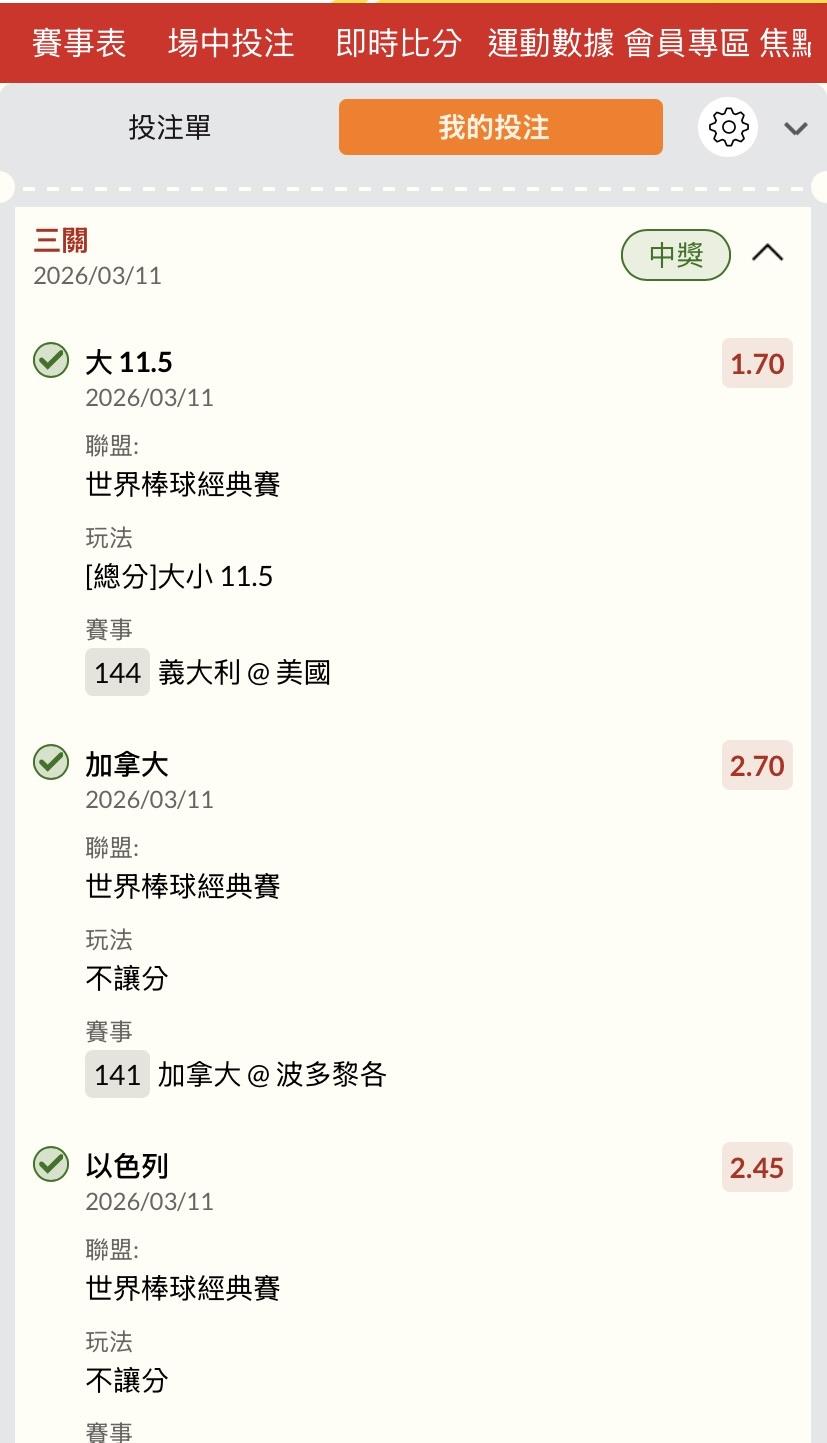Open the settings gear icon
Screen dimensions: 827x1443
click(728, 127)
